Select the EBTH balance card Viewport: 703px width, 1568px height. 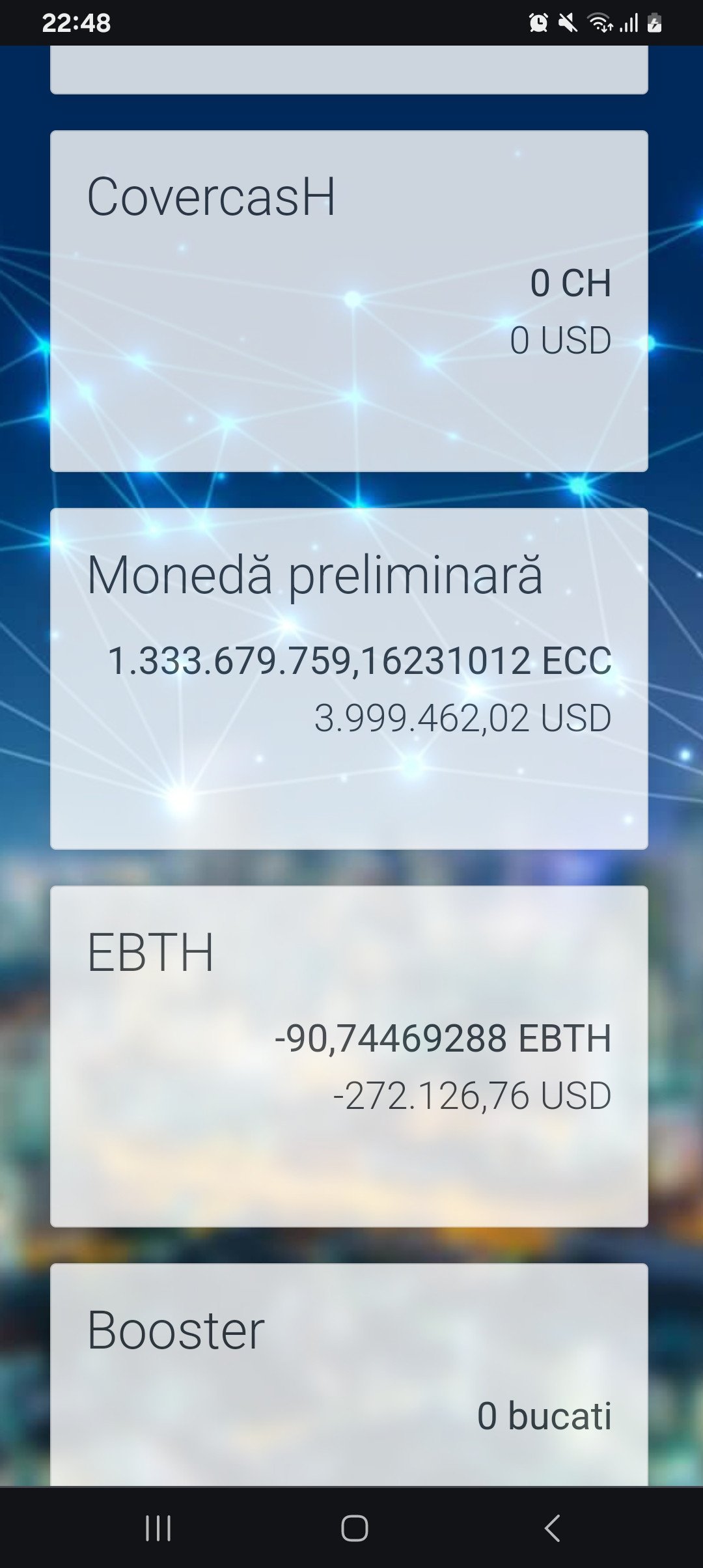(x=349, y=1056)
